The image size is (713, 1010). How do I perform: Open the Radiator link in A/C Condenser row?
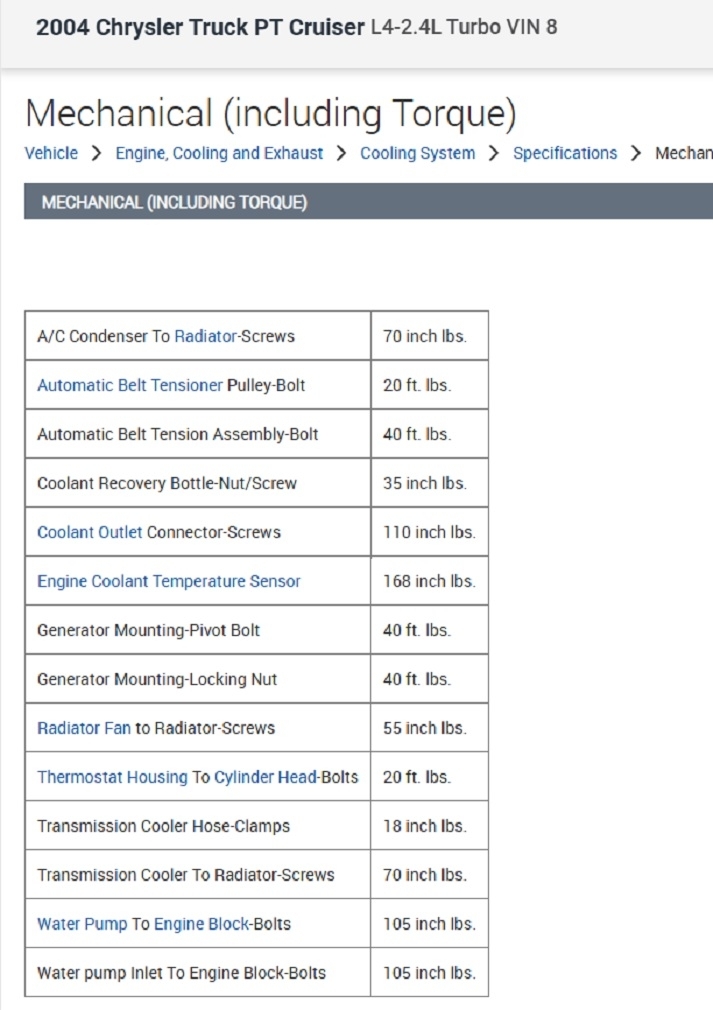206,336
